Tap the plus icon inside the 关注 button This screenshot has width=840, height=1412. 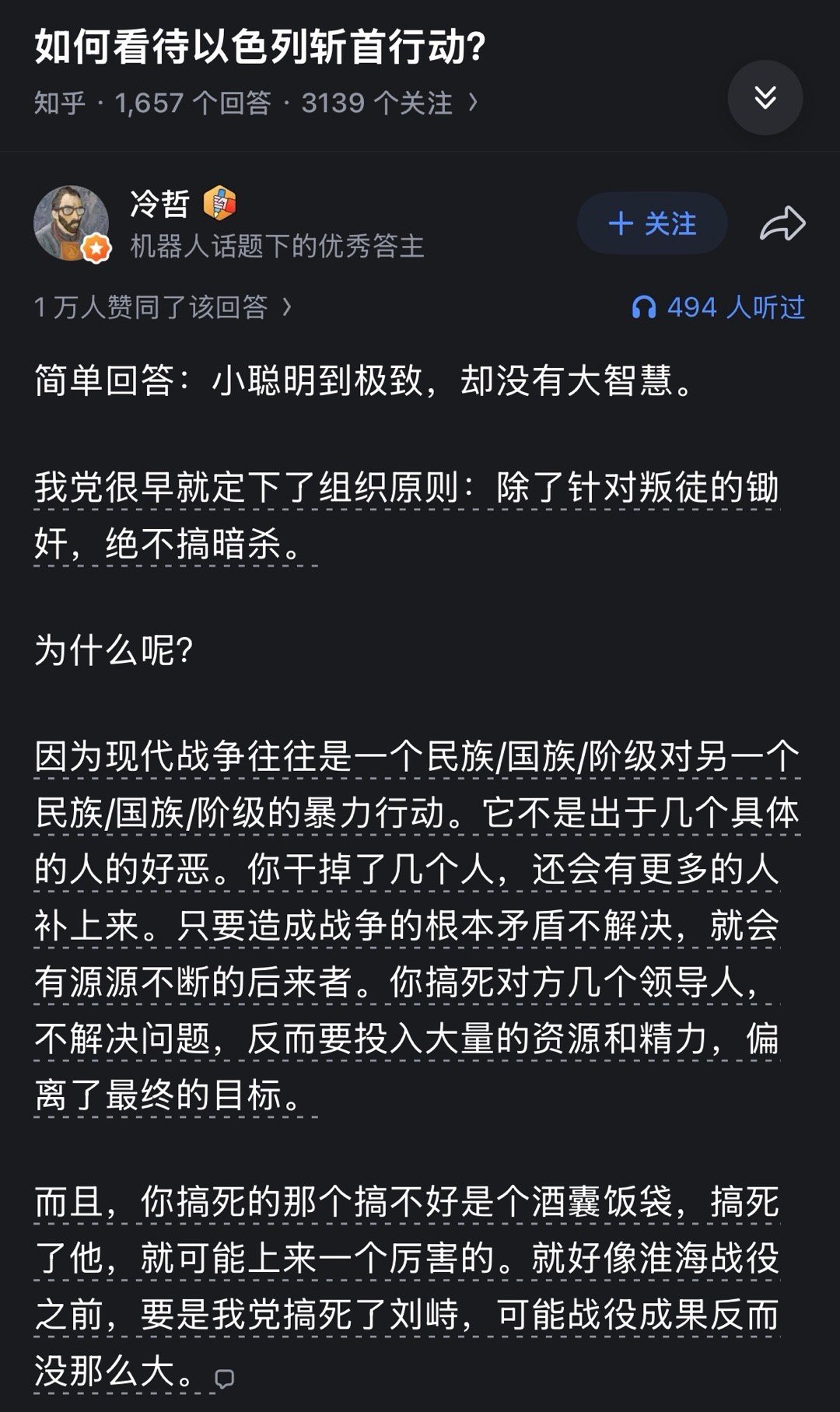[x=620, y=223]
